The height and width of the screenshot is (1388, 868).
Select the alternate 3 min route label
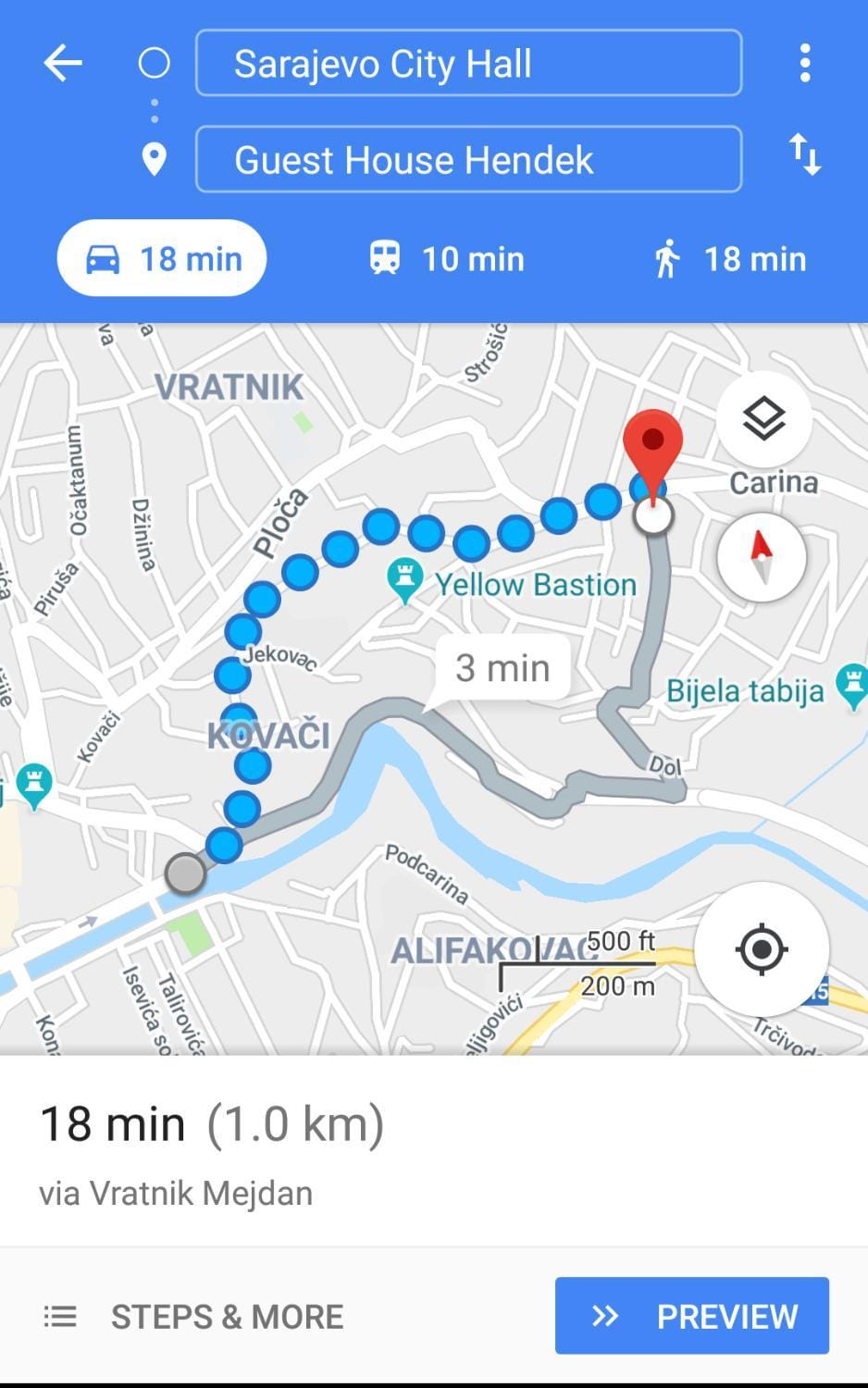[x=502, y=667]
